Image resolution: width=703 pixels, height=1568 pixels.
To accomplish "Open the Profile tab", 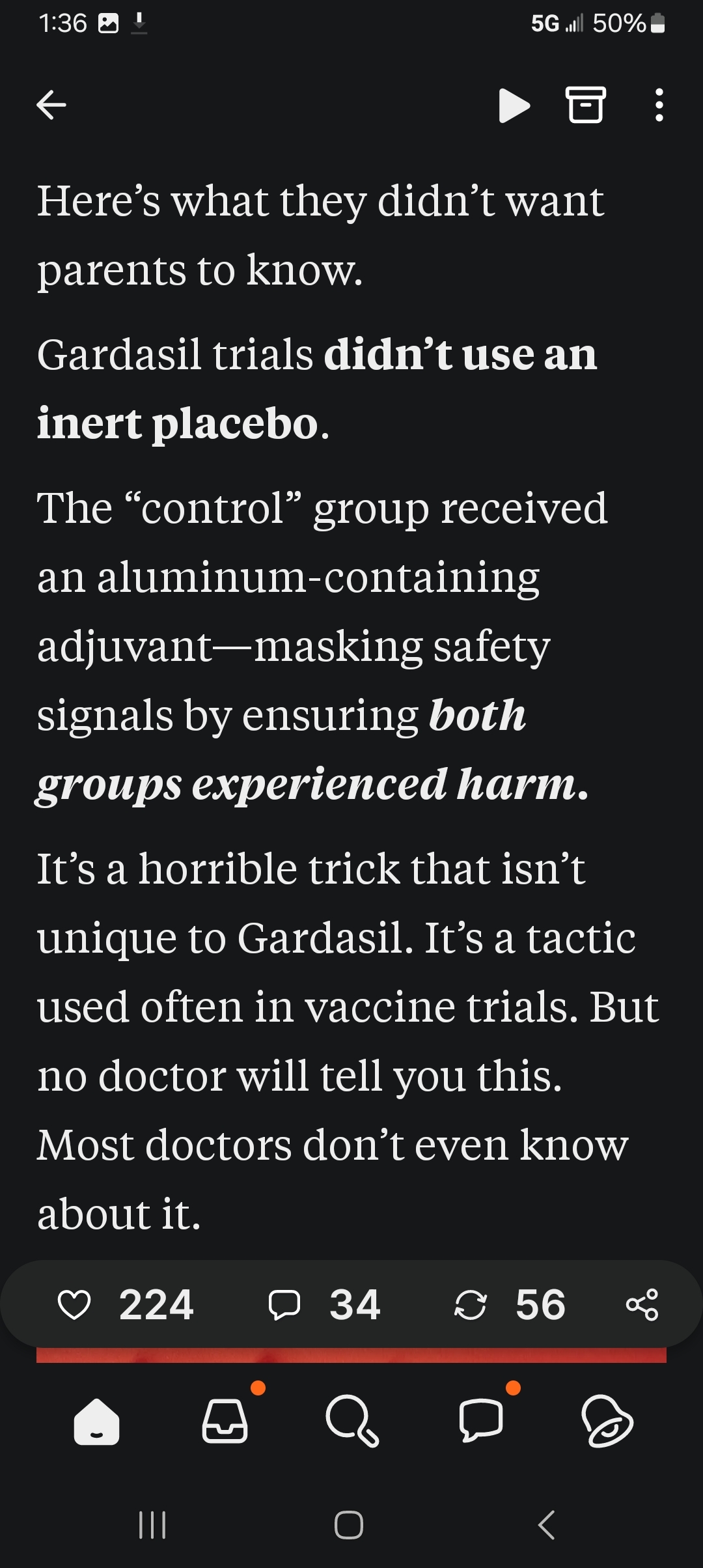I will 607,1421.
